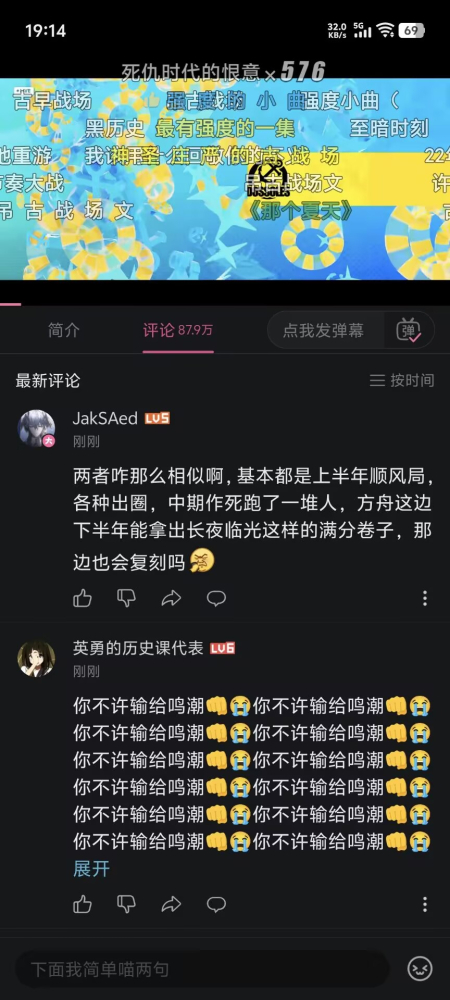Open JakSAed's profile avatar
The width and height of the screenshot is (450, 1000).
point(36,429)
